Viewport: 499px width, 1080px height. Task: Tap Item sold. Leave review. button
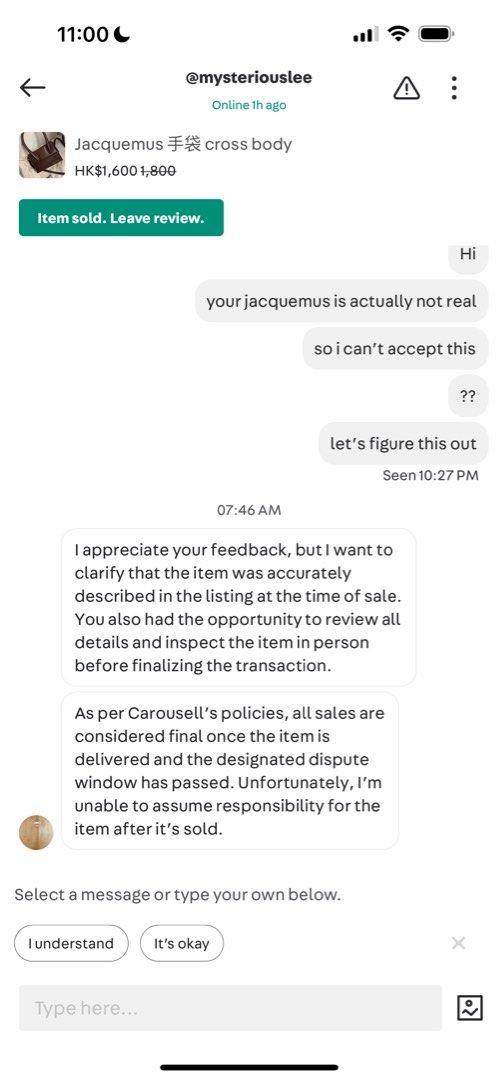coord(121,218)
